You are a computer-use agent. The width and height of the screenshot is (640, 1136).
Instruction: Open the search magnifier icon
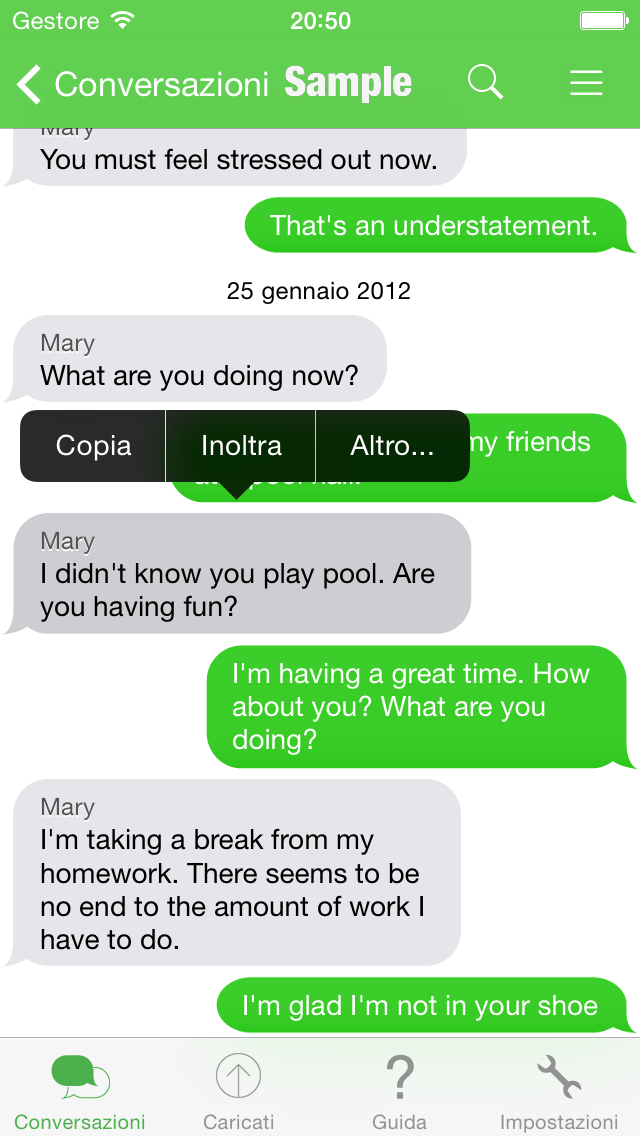pos(485,83)
